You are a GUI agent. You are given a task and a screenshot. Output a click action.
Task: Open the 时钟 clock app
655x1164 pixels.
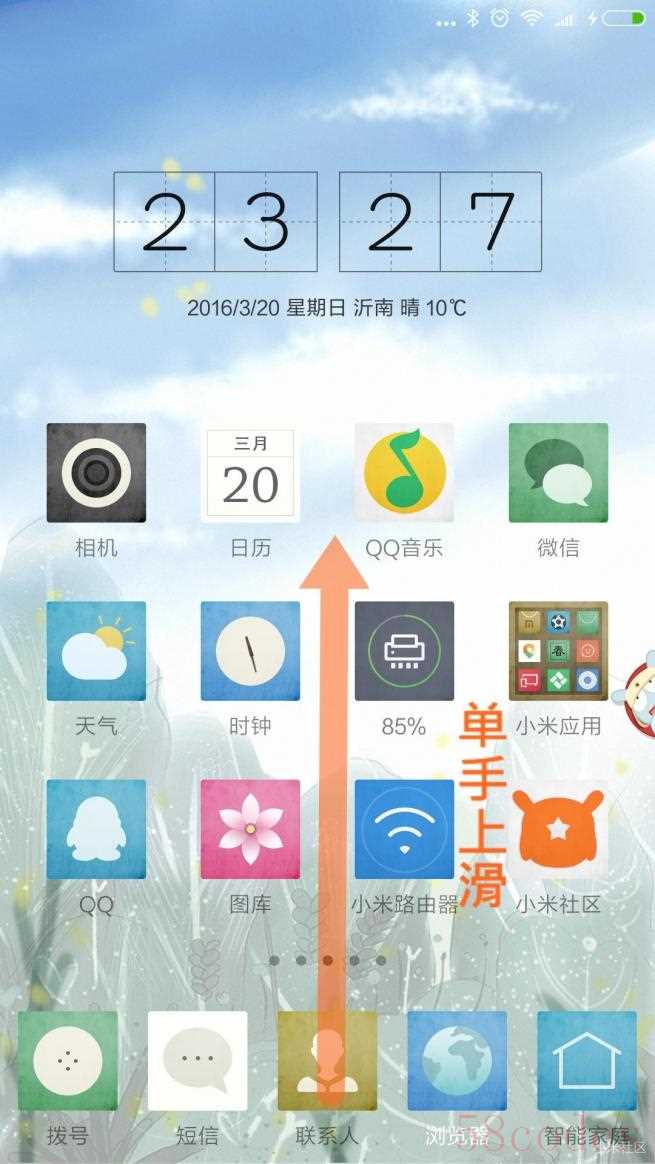coord(250,650)
